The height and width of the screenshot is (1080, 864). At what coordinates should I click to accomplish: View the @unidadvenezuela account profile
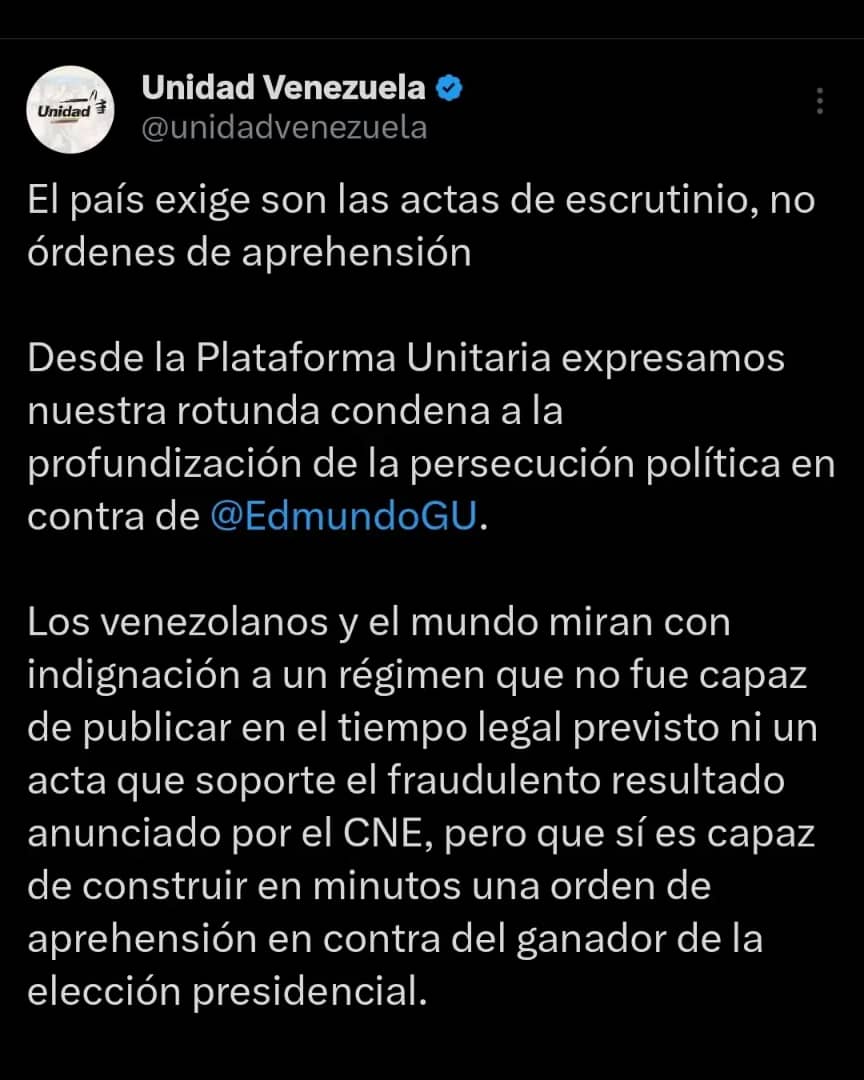284,129
